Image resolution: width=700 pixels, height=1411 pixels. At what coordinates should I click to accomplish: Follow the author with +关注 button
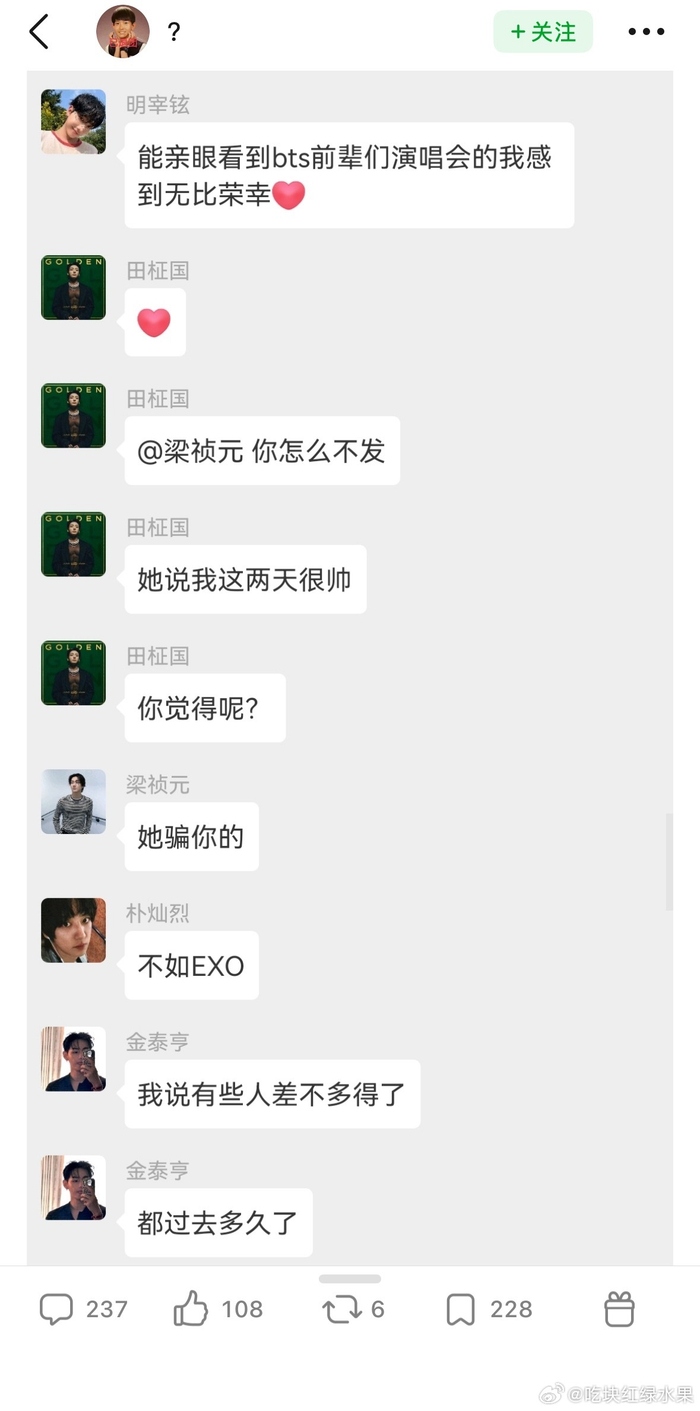pyautogui.click(x=543, y=32)
